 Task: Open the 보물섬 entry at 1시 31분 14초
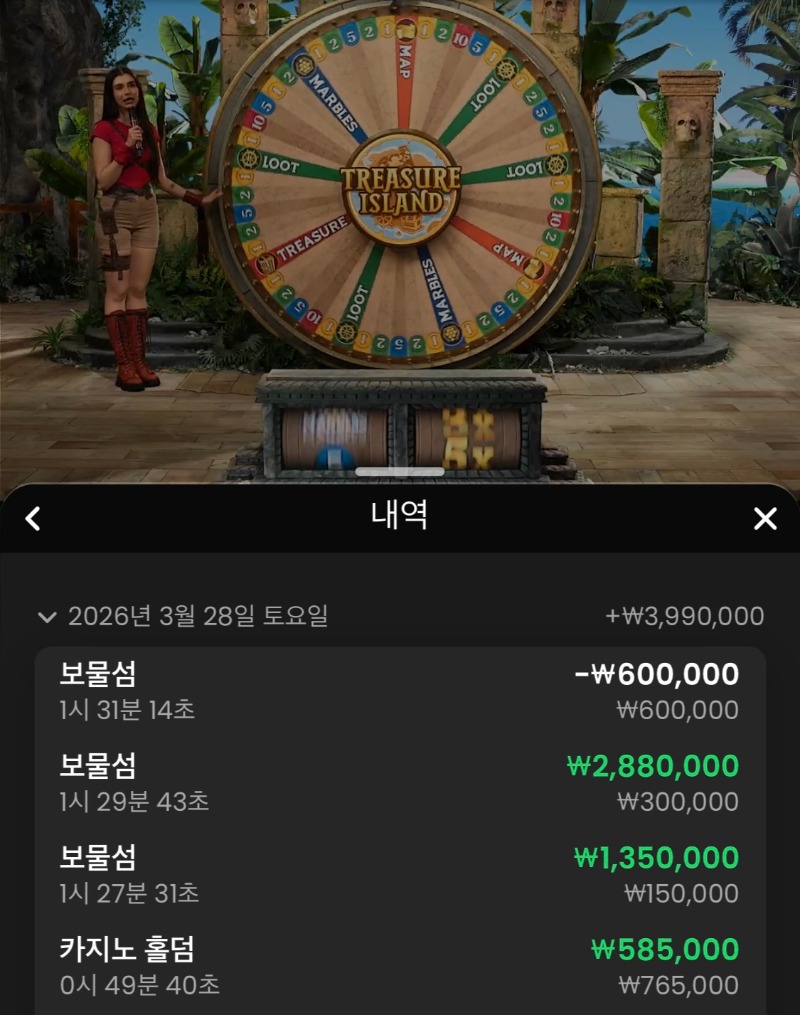point(400,692)
